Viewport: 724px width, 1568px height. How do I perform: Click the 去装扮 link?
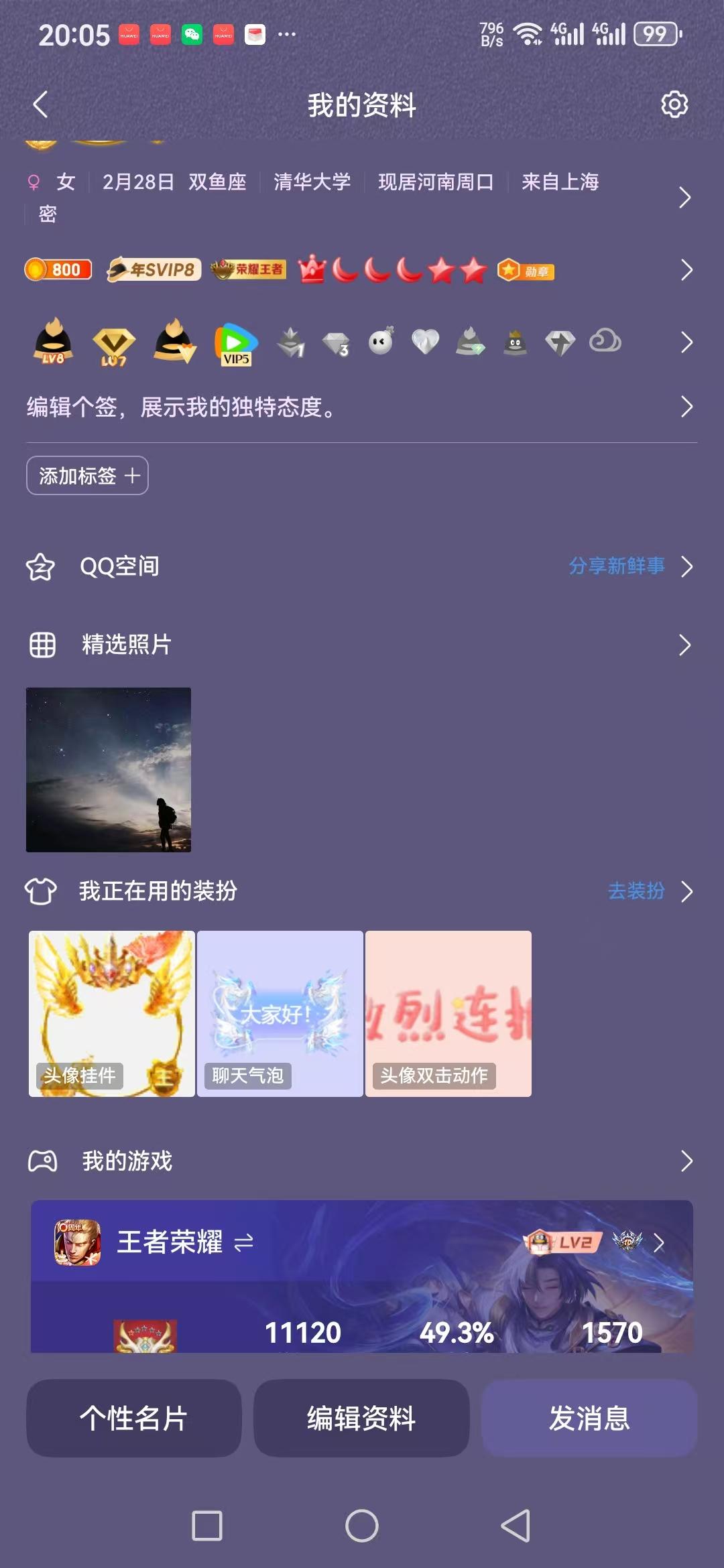click(635, 892)
